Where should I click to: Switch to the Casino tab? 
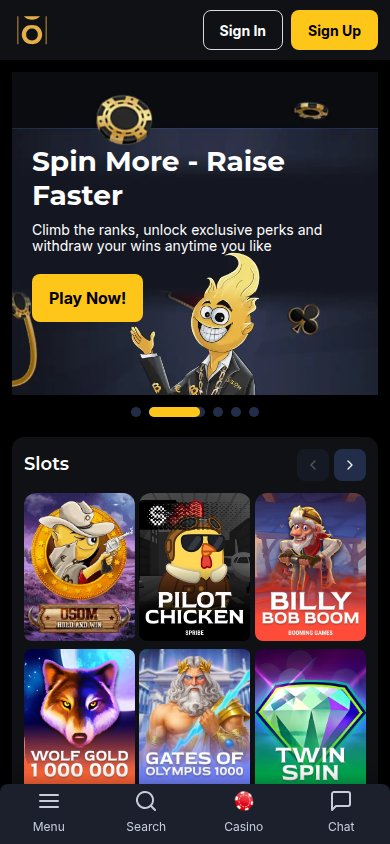[x=244, y=812]
